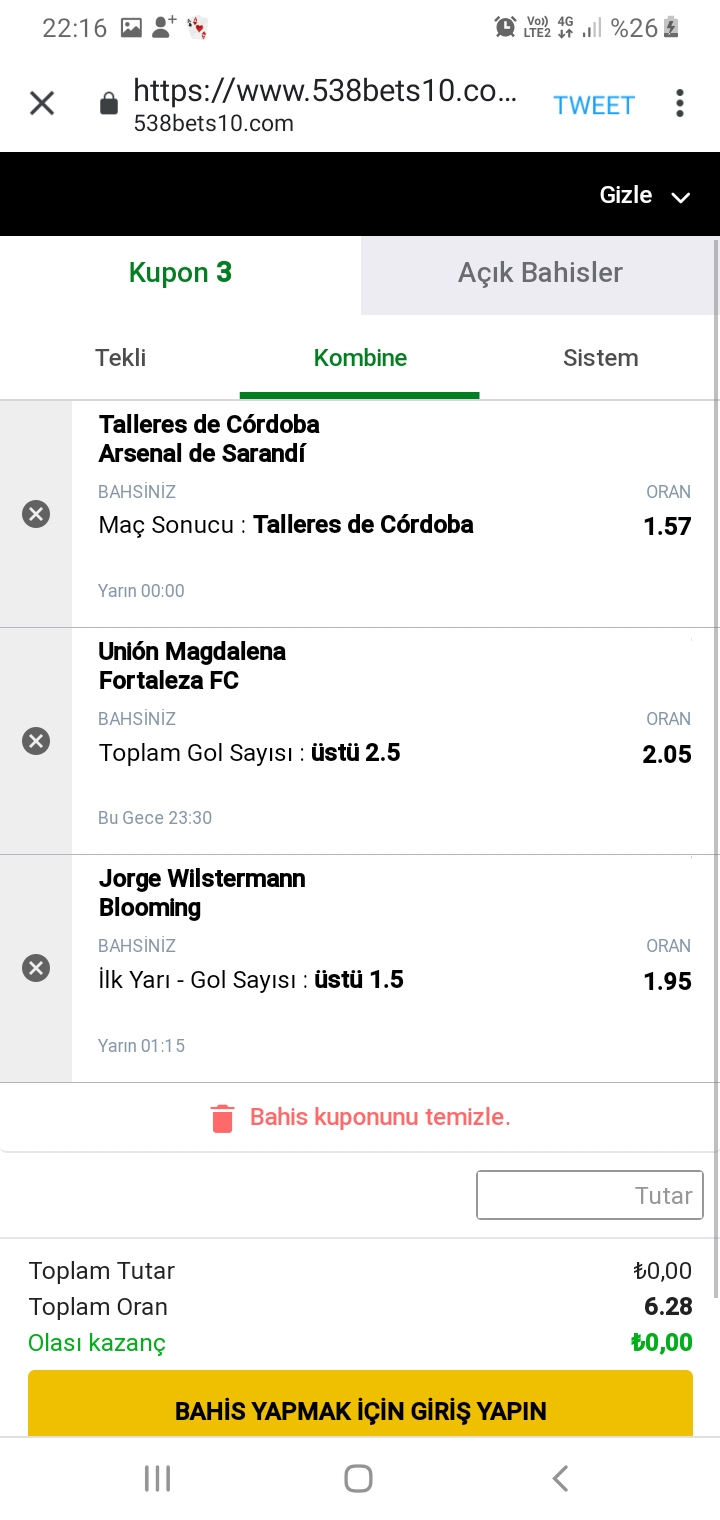Remove the Talleres de Córdoba bet
The width and height of the screenshot is (720, 1520).
point(36,514)
